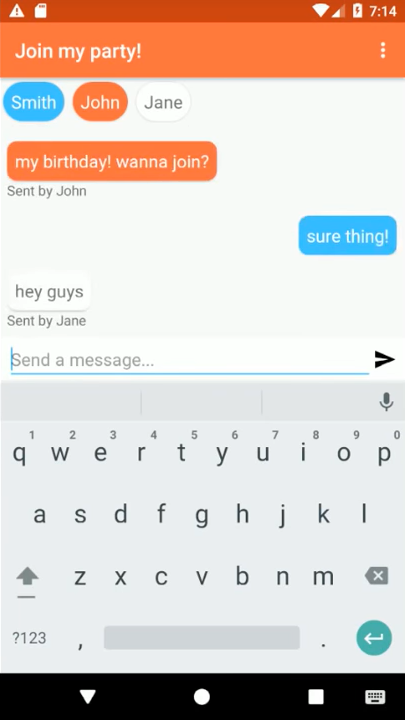Switch keyboard to ?123 symbols

(x=29, y=638)
